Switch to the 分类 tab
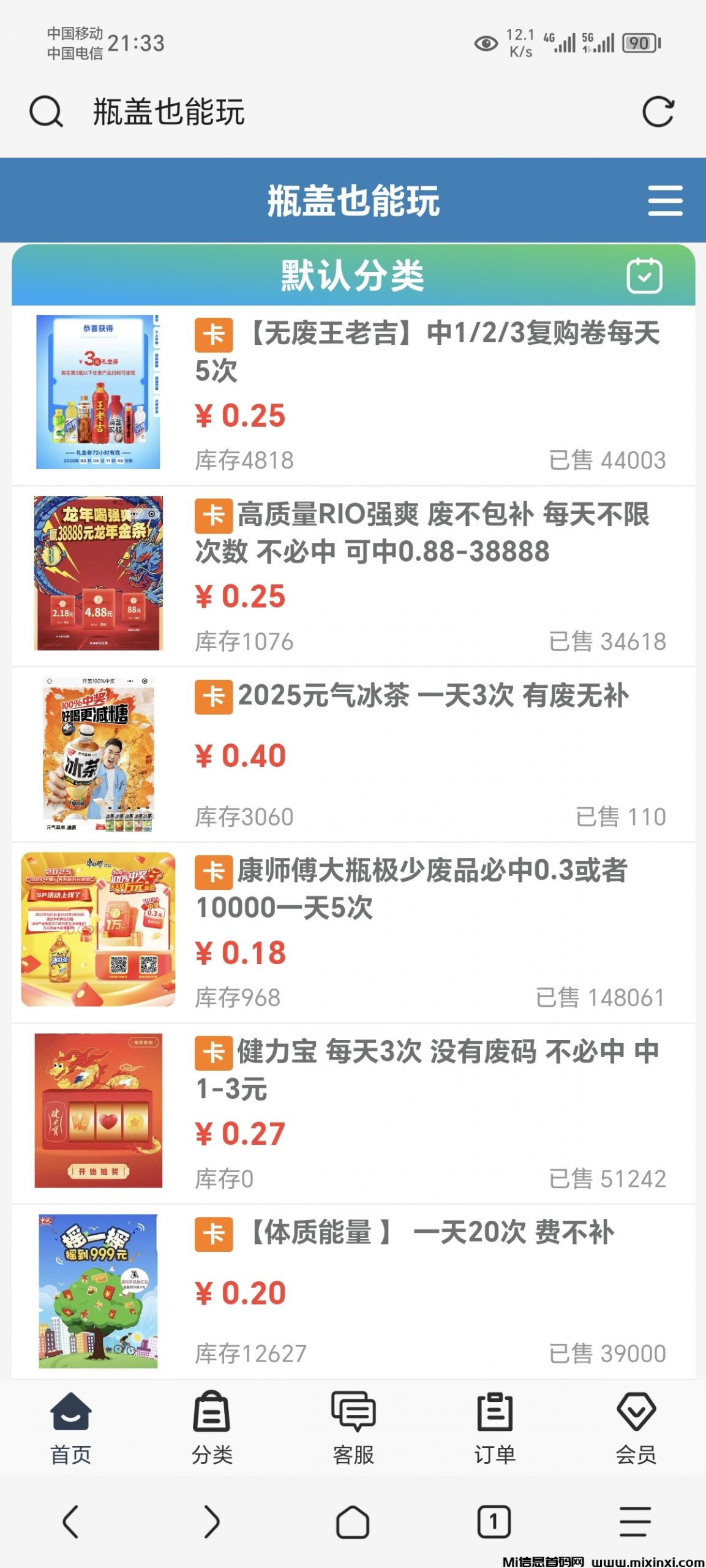The height and width of the screenshot is (1568, 706). pyautogui.click(x=212, y=1427)
